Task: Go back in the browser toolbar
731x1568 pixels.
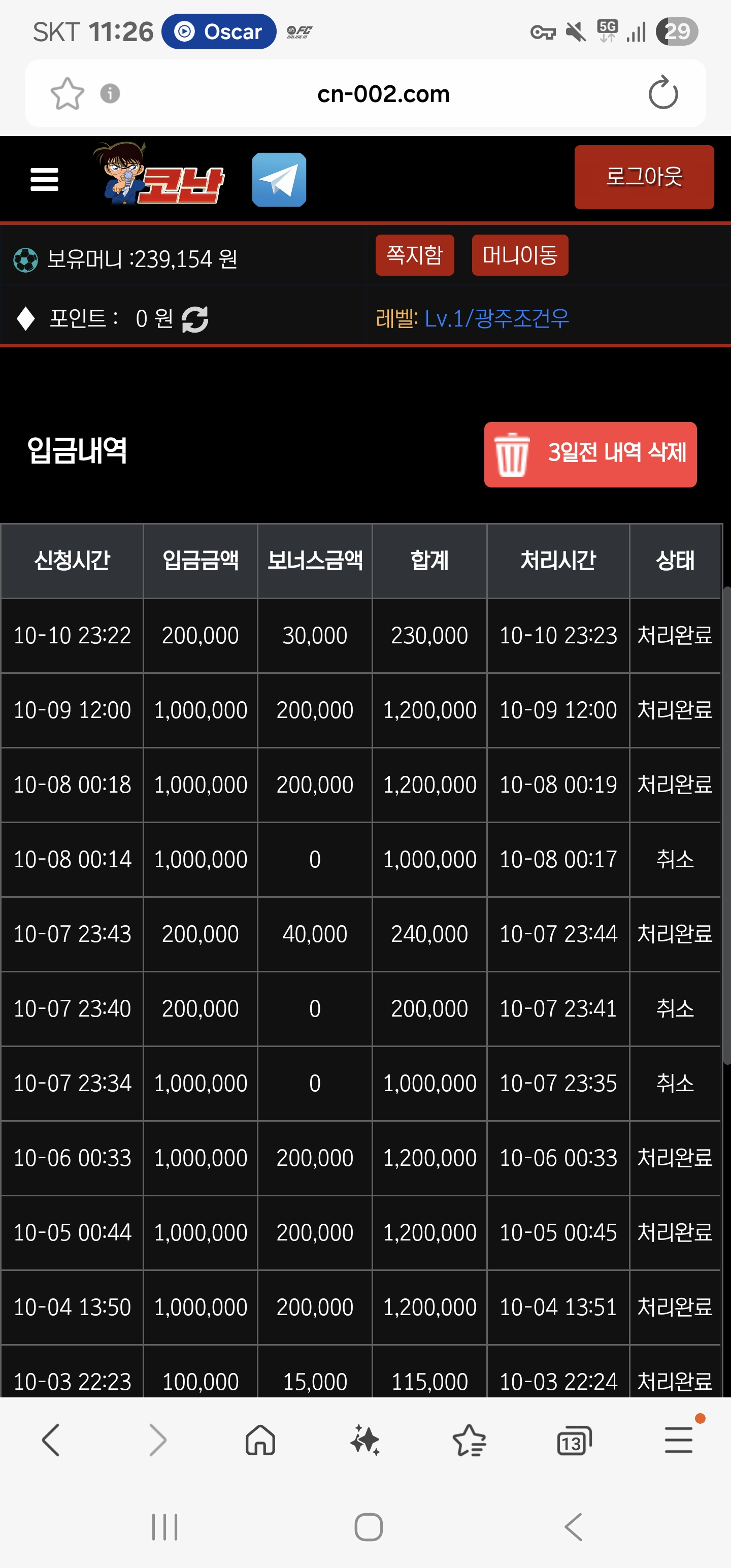Action: (51, 1440)
